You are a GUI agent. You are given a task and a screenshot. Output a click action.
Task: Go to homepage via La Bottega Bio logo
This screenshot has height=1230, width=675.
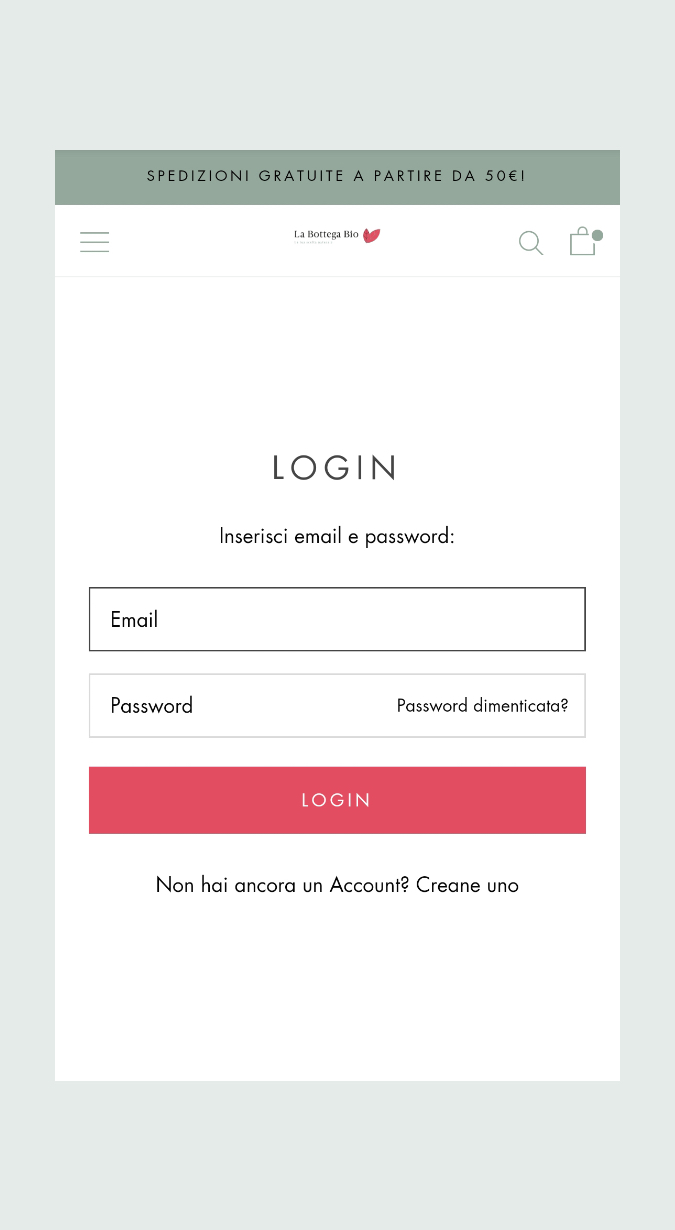(x=337, y=236)
